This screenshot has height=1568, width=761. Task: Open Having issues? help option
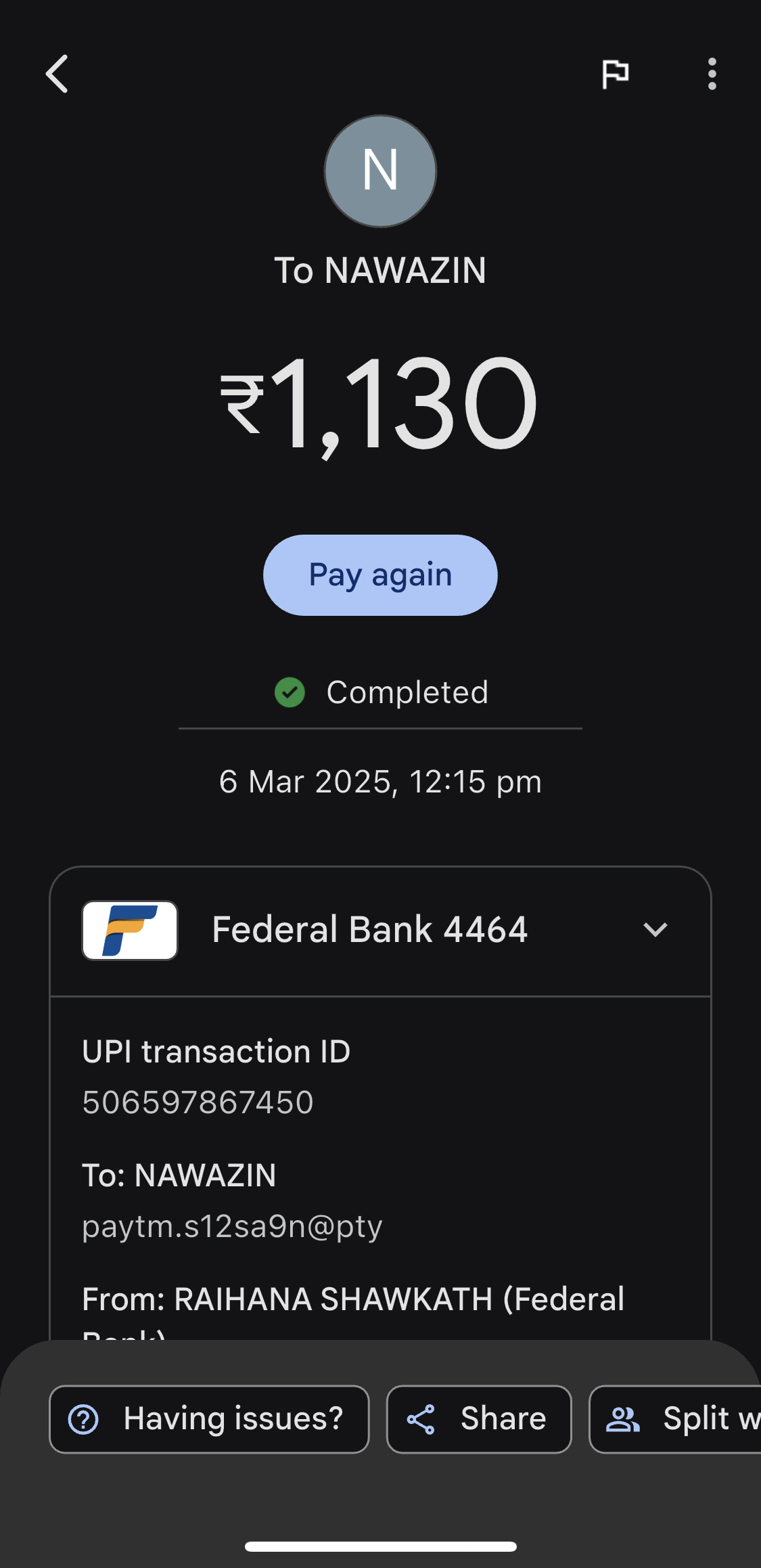click(209, 1419)
